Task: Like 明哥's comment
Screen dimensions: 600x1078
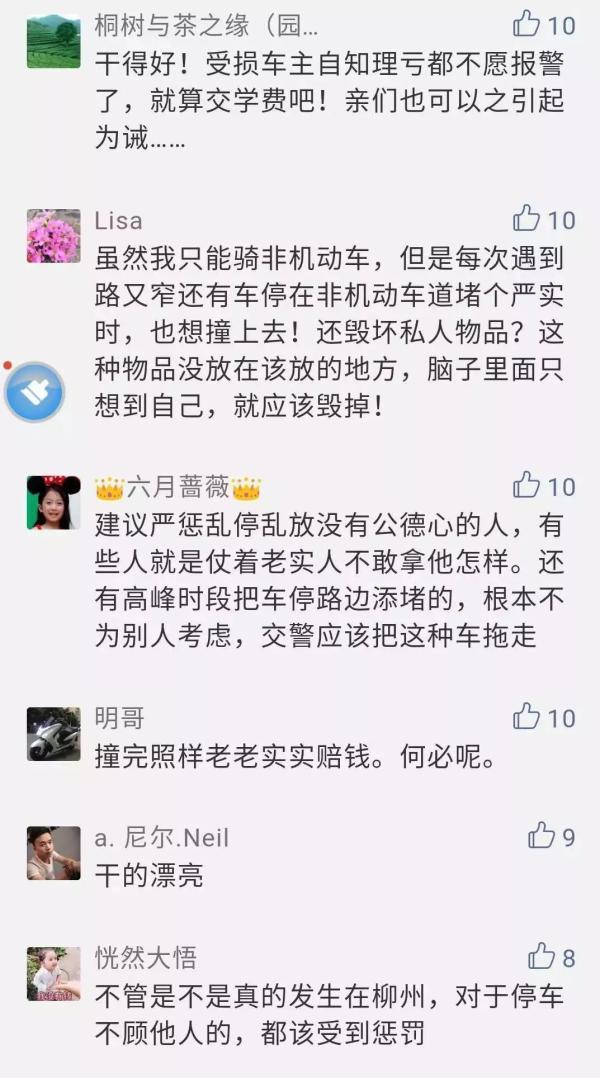Action: (x=526, y=716)
